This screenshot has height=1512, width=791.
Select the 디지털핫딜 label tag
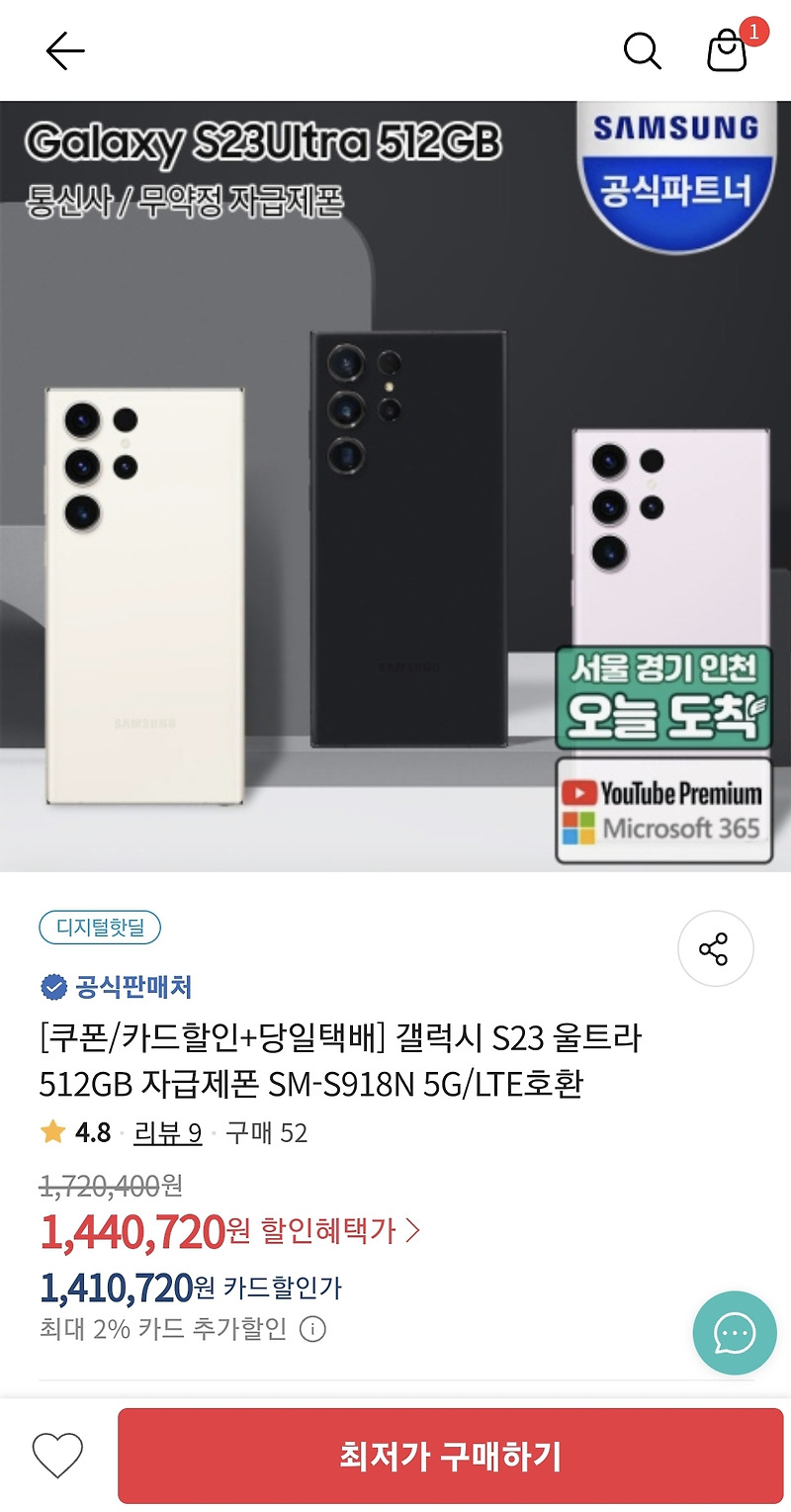pyautogui.click(x=99, y=927)
